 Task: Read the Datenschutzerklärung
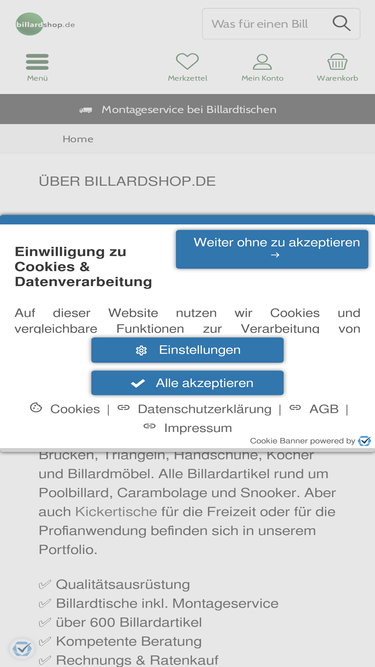pyautogui.click(x=194, y=409)
